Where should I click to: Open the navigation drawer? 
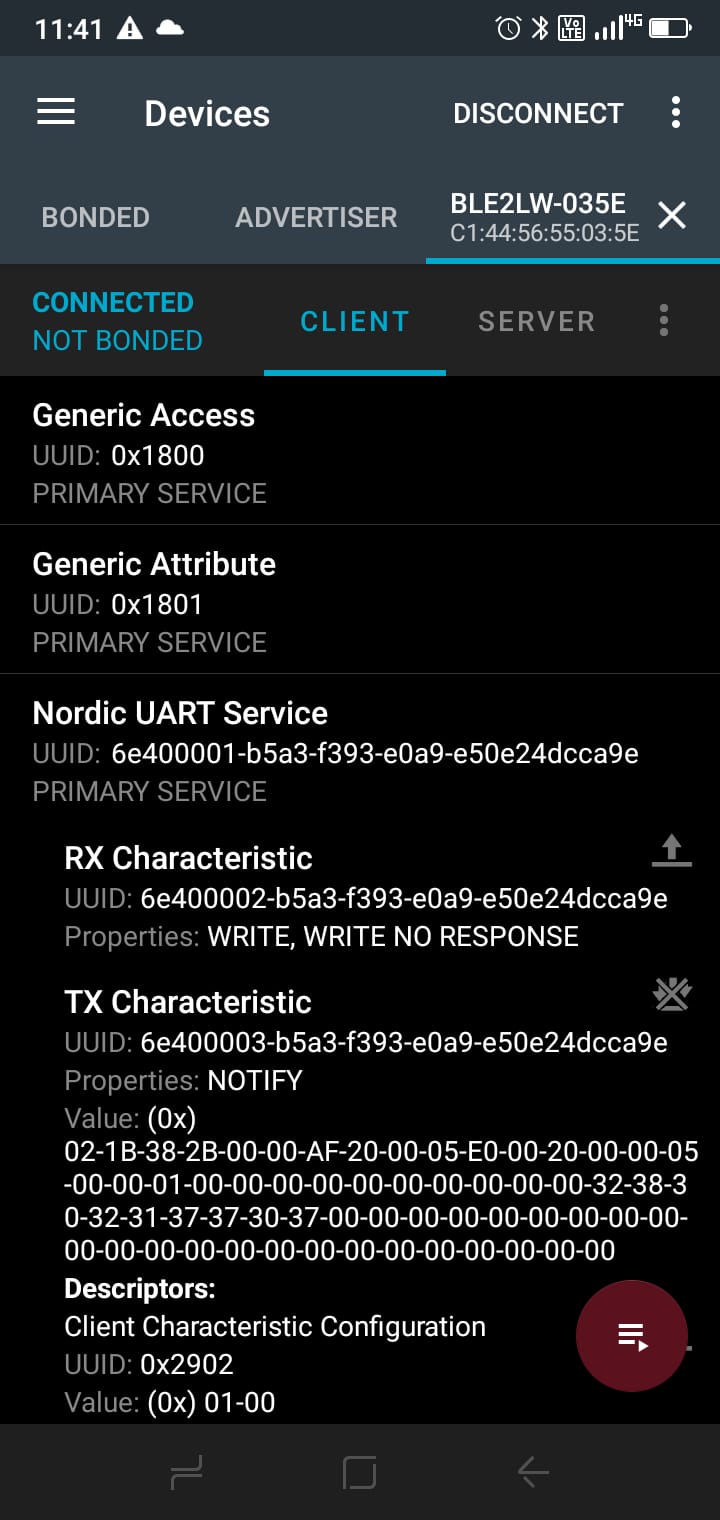tap(56, 112)
